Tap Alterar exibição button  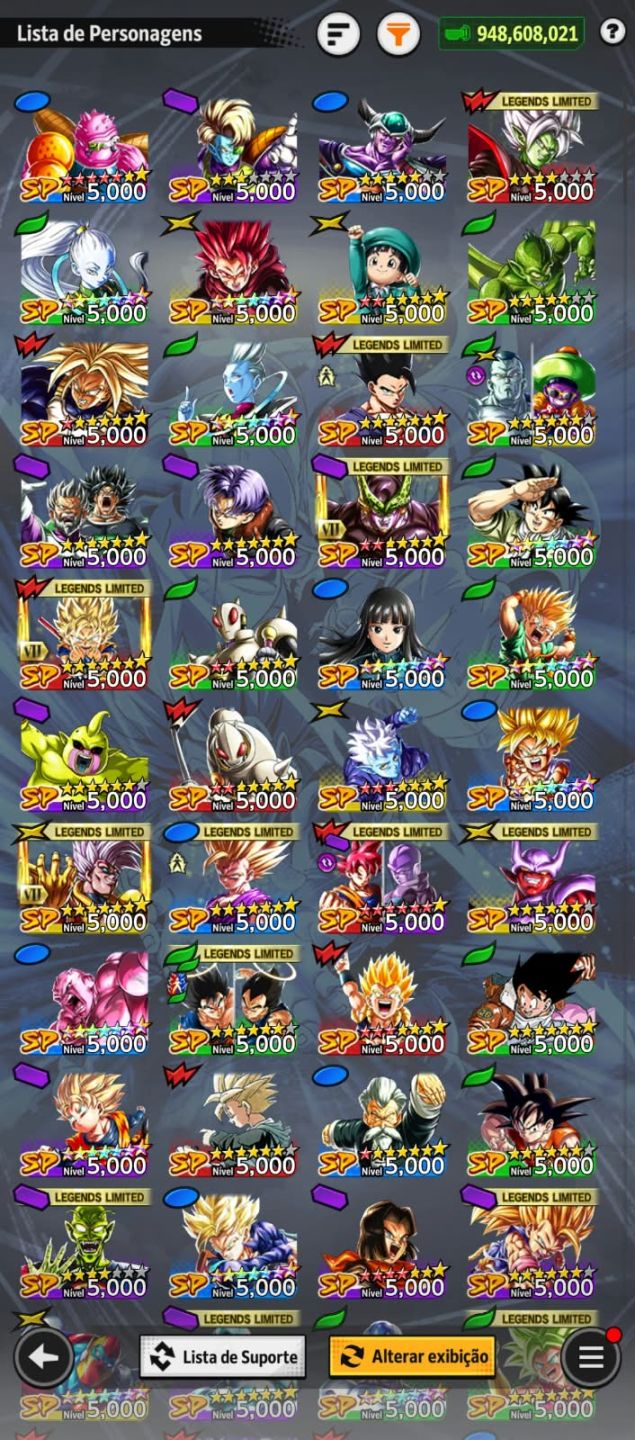pyautogui.click(x=412, y=1357)
